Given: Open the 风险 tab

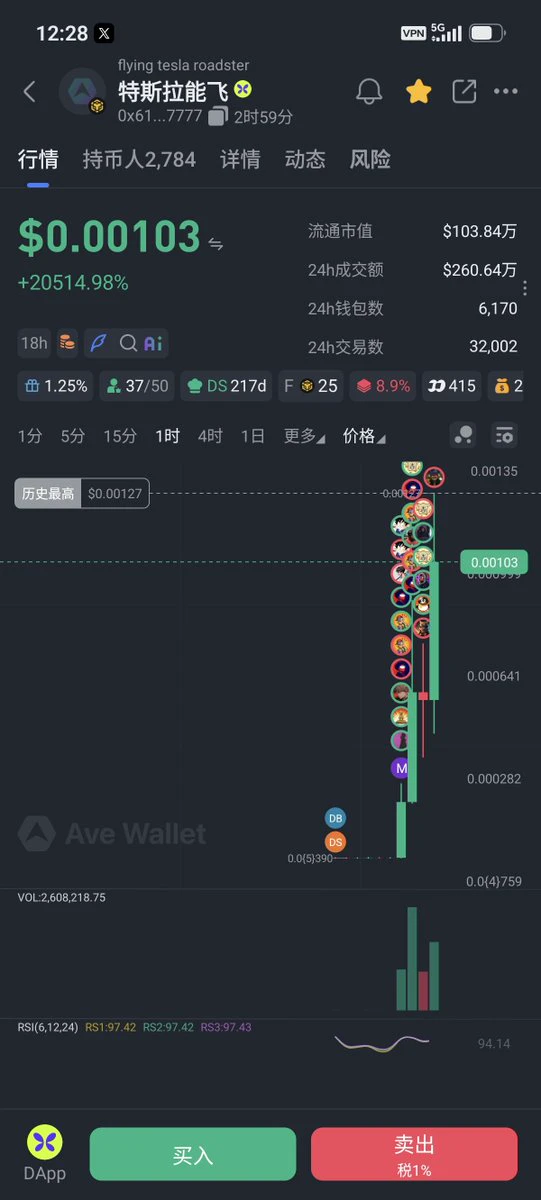Looking at the screenshot, I should pos(370,159).
